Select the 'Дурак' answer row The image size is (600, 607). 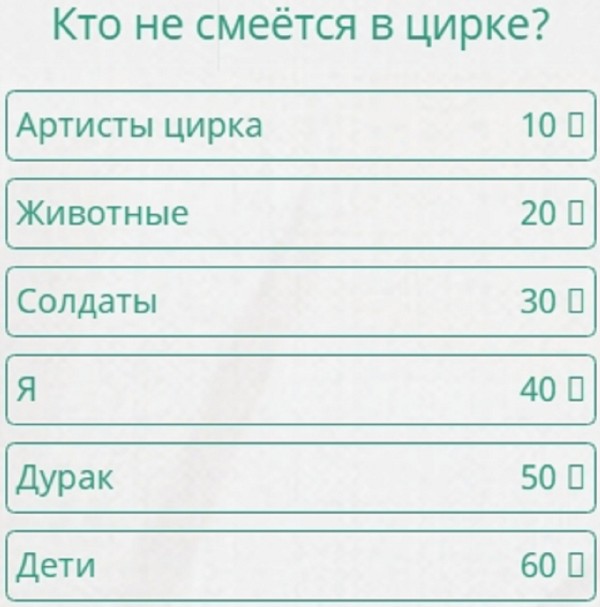pyautogui.click(x=300, y=477)
